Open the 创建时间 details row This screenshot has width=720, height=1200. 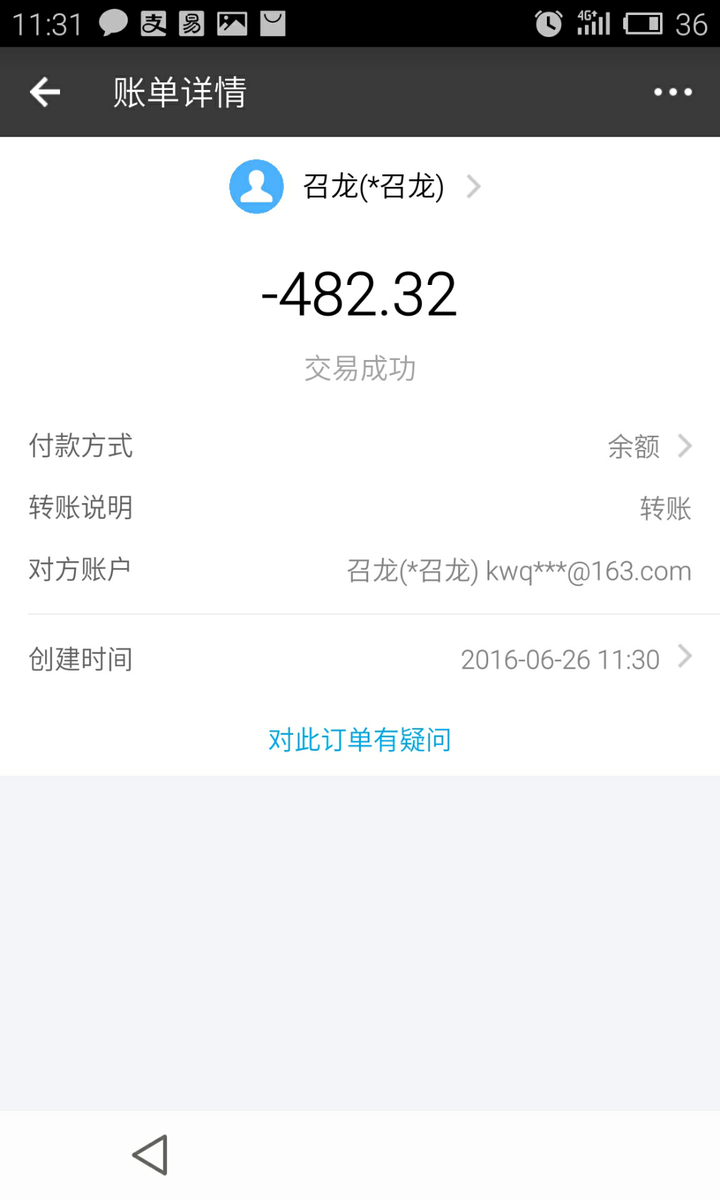[360, 659]
